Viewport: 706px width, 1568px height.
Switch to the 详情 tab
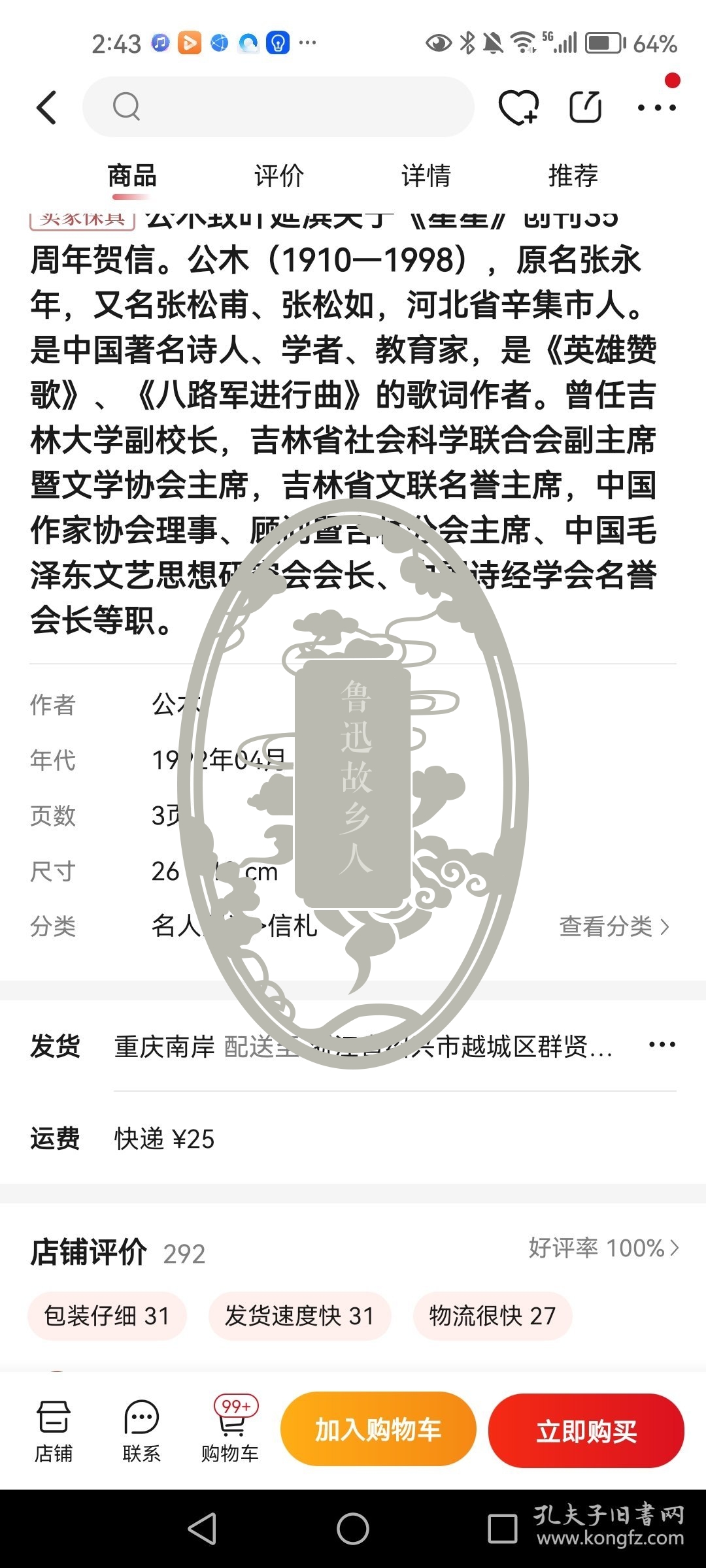(426, 176)
